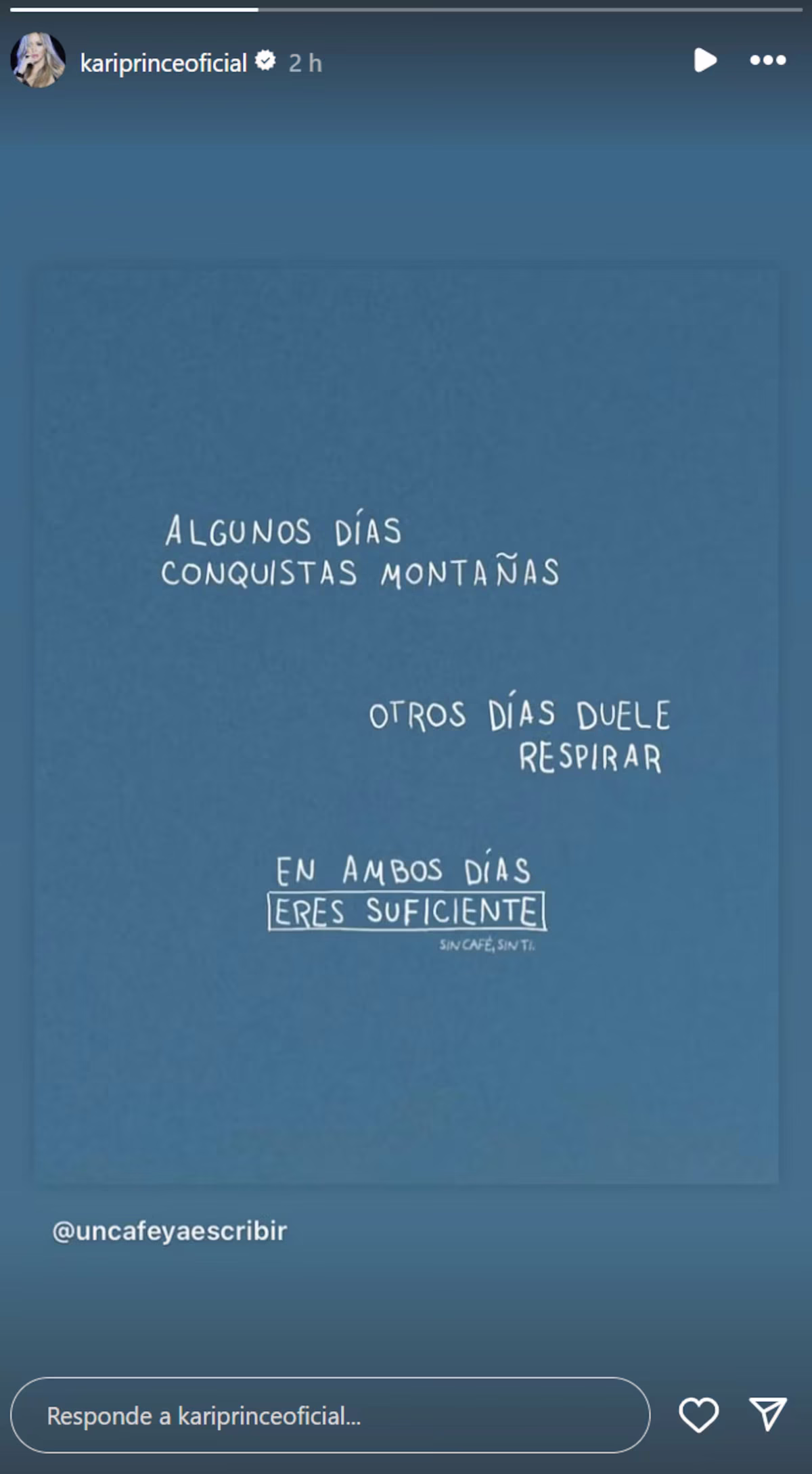Screen dimensions: 812x1474
Task: Open the shared quote post
Action: pyautogui.click(x=406, y=724)
